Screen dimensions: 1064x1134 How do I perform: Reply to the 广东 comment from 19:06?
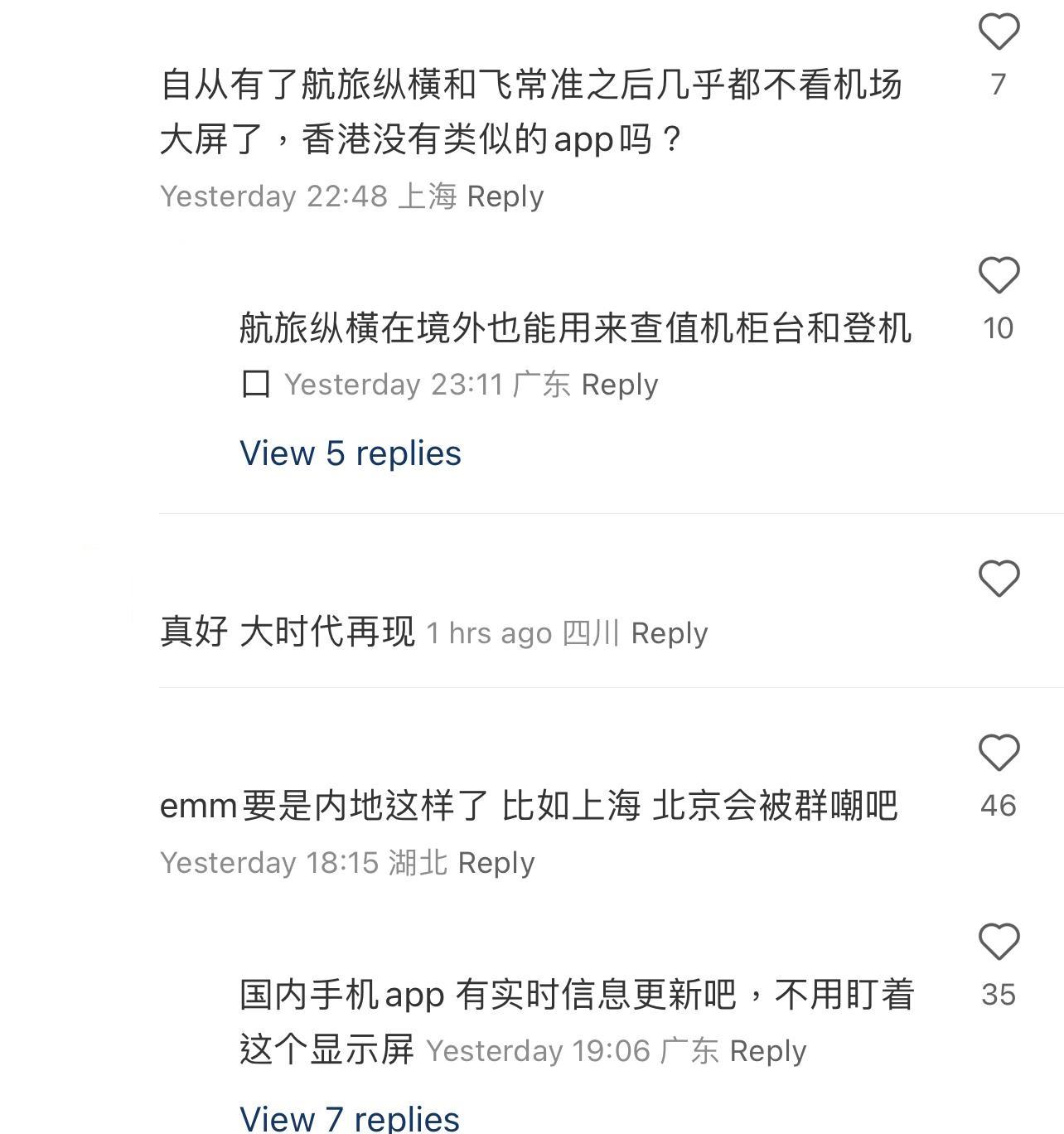click(x=767, y=1051)
